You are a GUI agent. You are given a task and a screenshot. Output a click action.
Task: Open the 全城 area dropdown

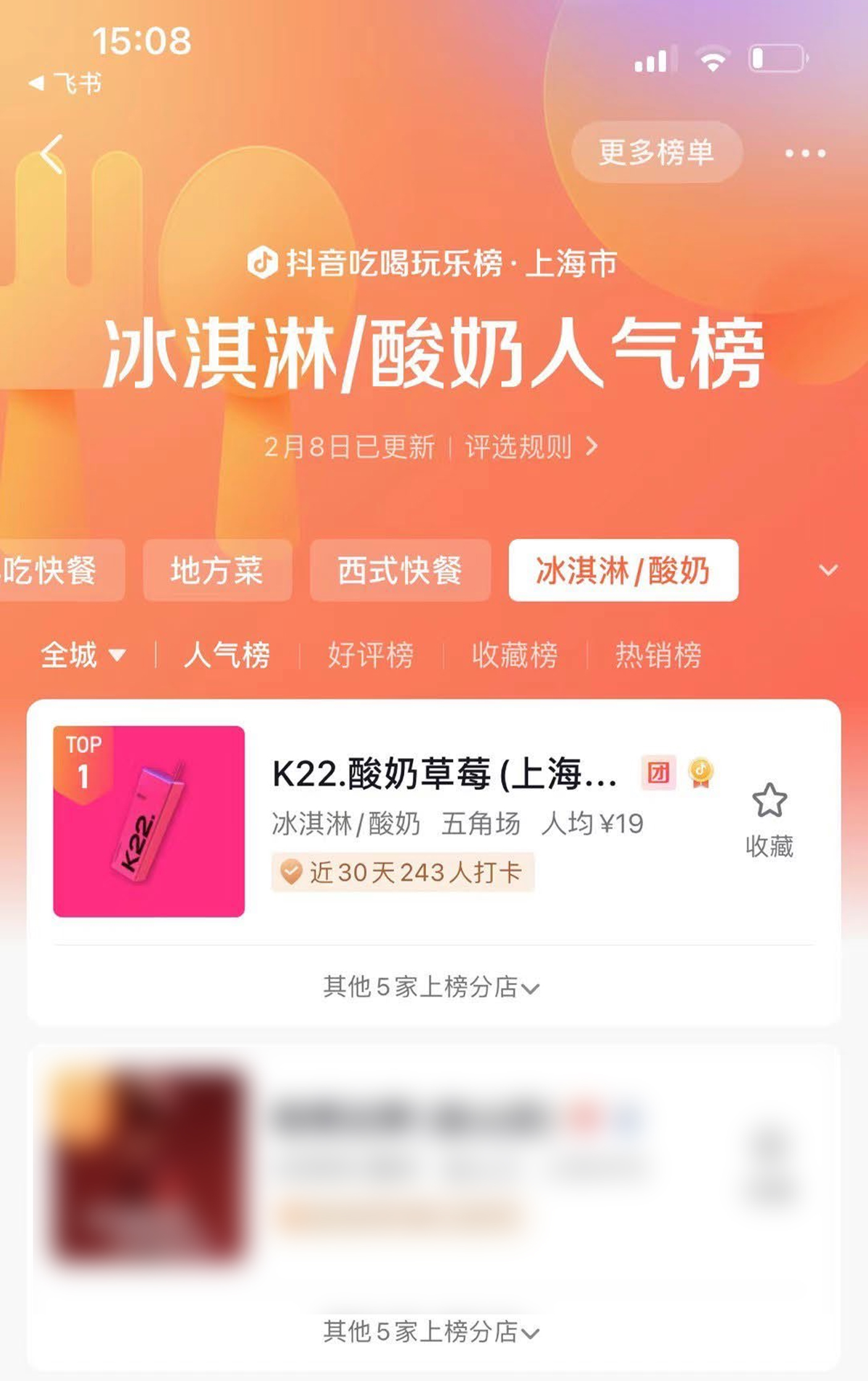click(x=83, y=654)
